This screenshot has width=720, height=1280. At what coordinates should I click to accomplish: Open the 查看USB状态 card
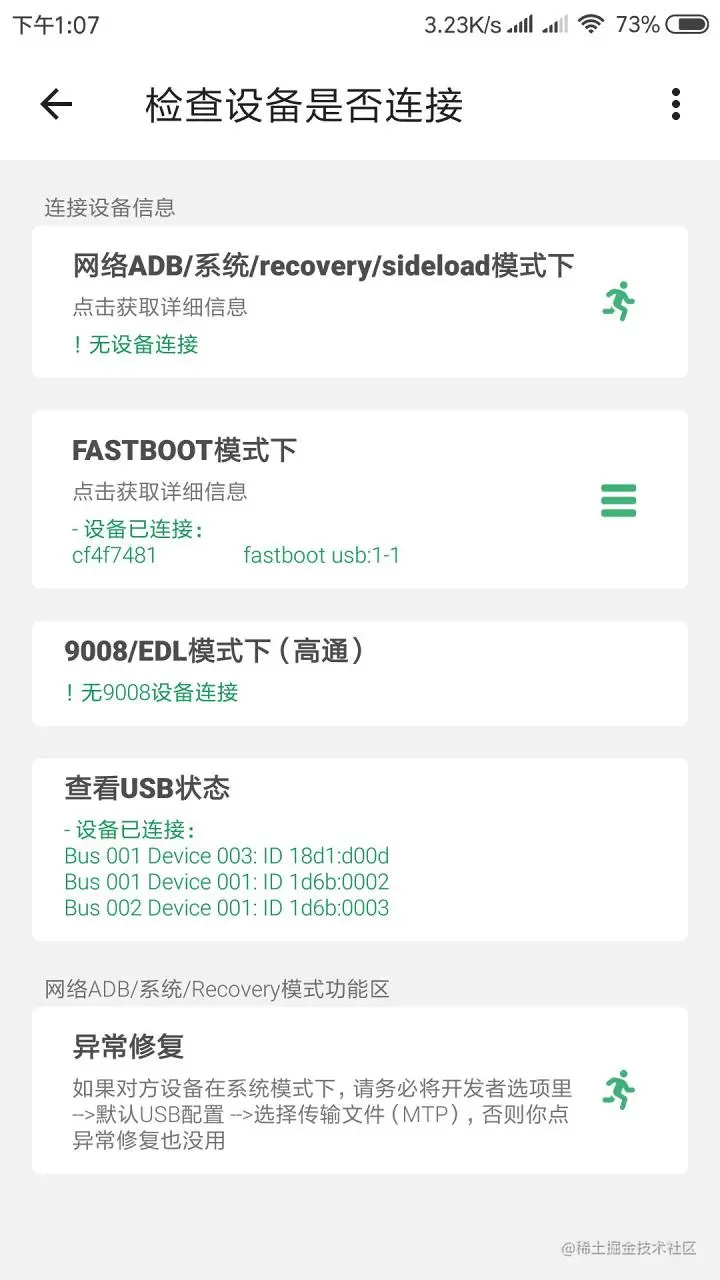[359, 848]
